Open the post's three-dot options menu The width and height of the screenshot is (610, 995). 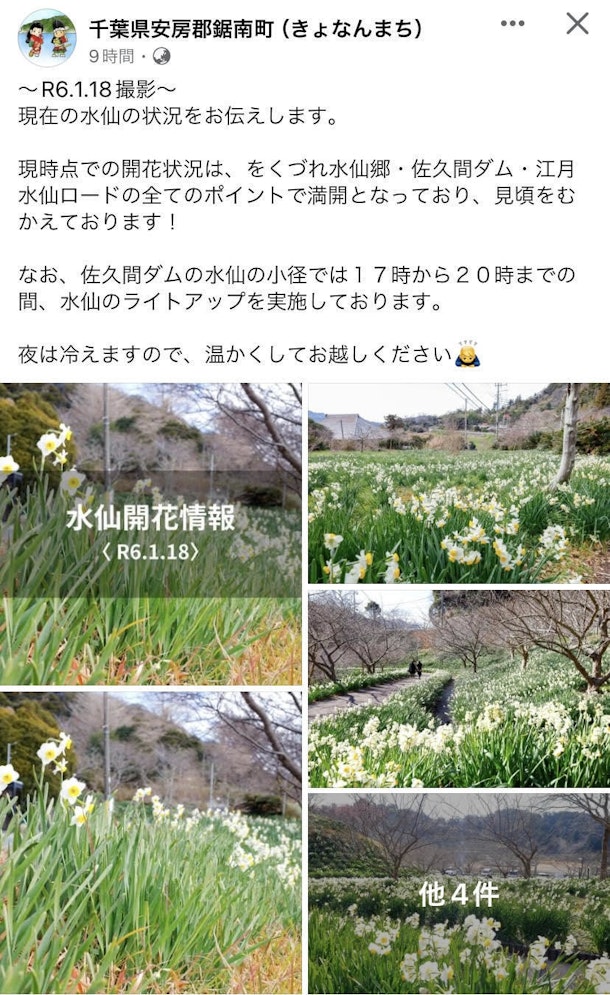click(x=512, y=24)
